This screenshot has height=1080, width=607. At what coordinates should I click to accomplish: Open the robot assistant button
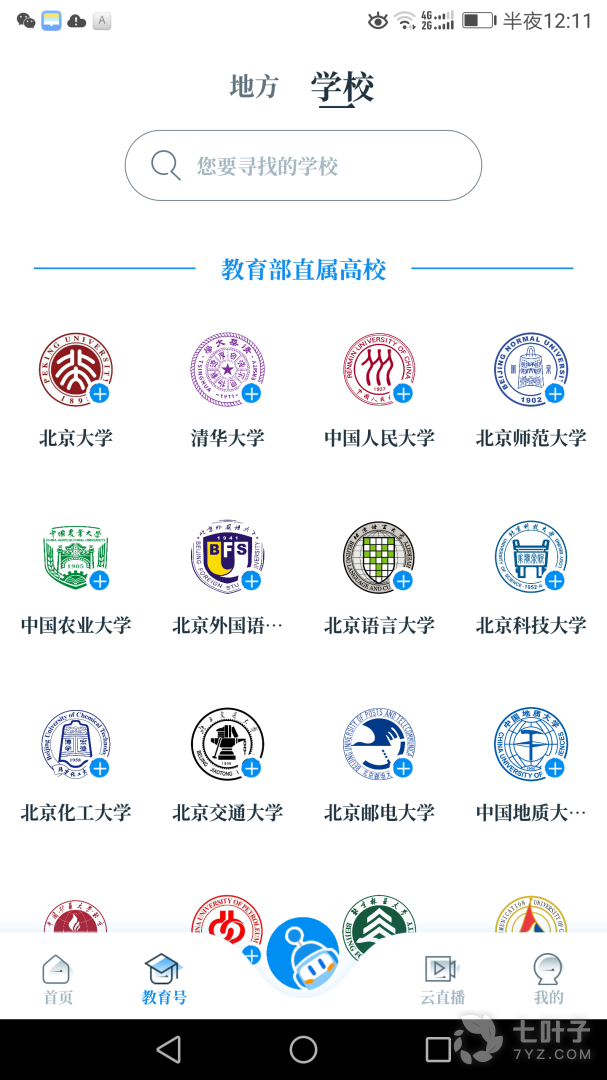(x=302, y=955)
